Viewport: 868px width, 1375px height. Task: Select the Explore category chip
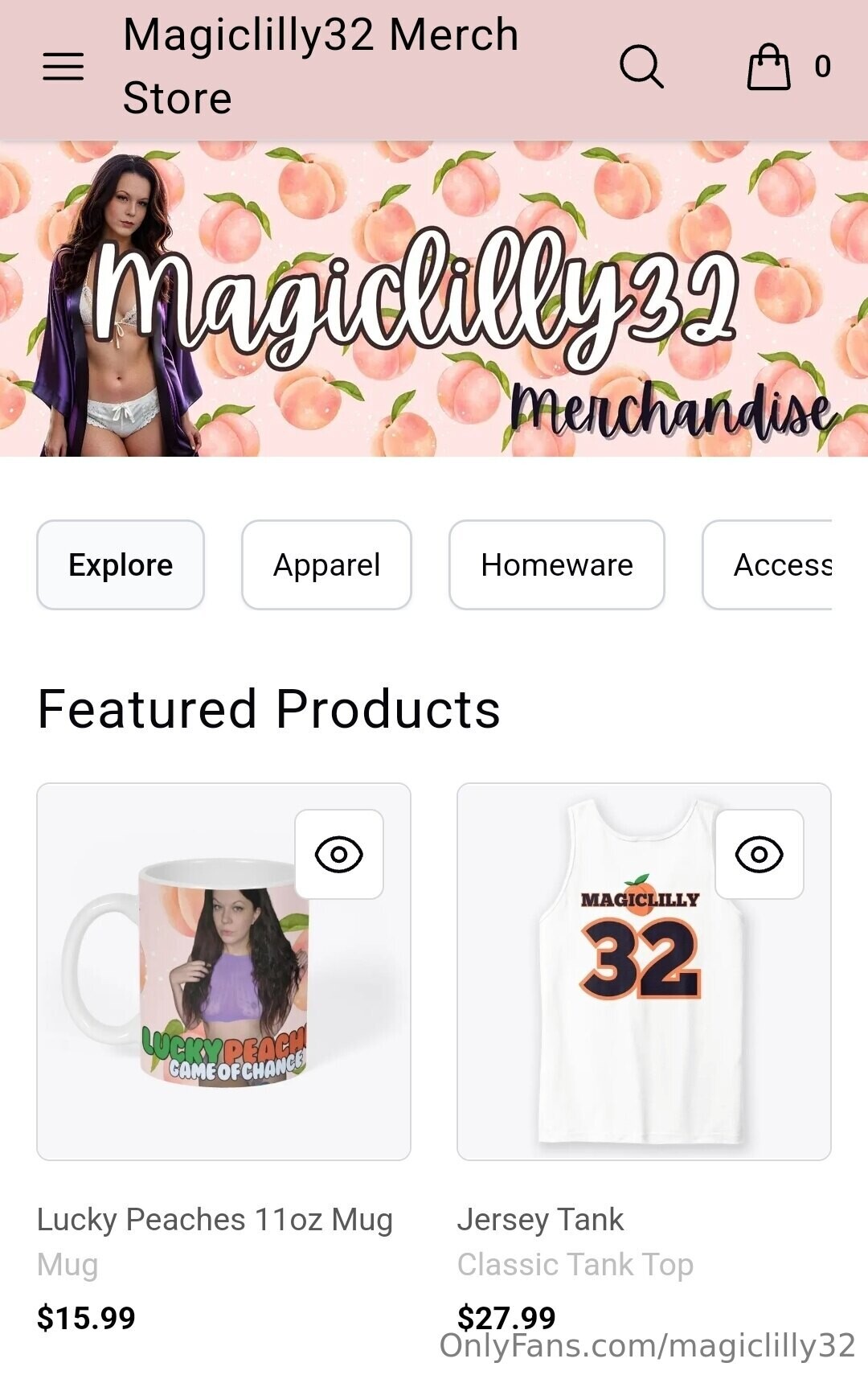(x=121, y=564)
